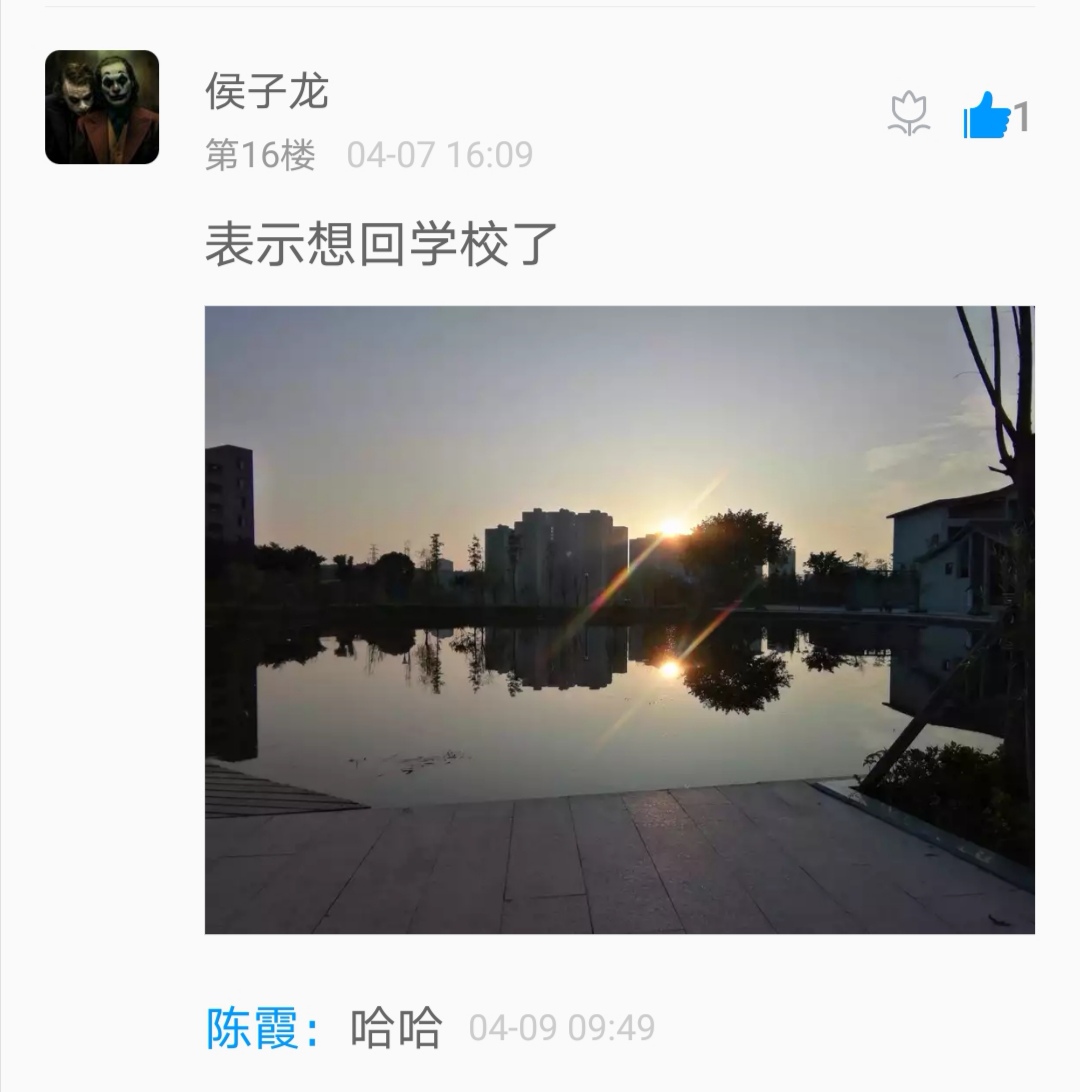The image size is (1080, 1092).
Task: Send a flower to 侯子龙's comment
Action: coord(909,114)
